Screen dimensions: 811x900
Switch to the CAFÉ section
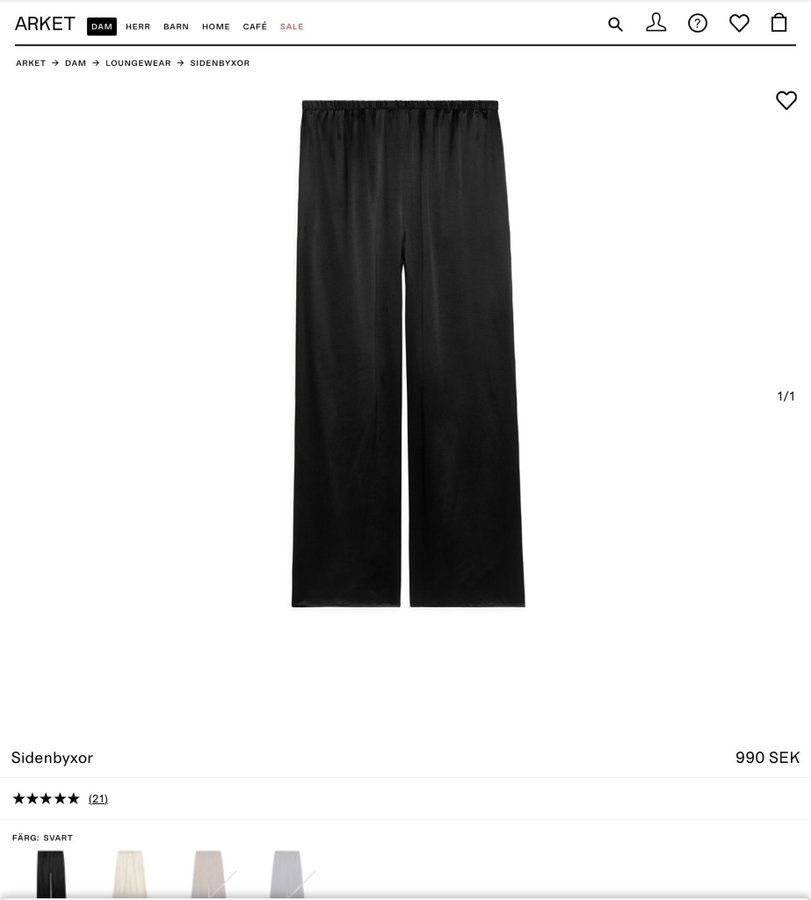[255, 26]
